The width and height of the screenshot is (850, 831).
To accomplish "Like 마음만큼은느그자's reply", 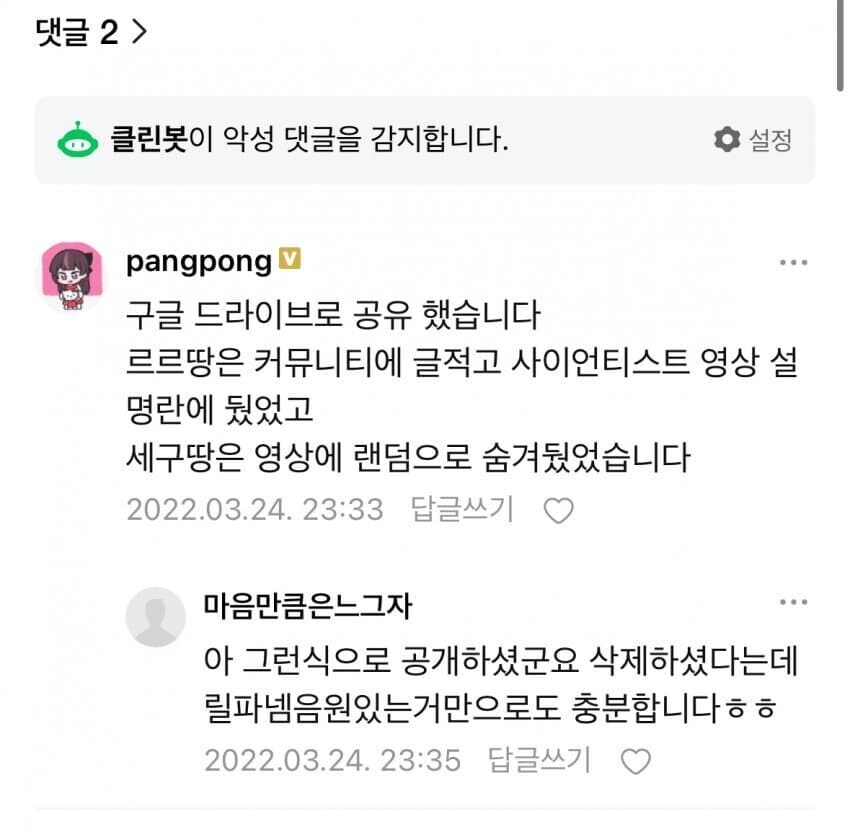I will (636, 762).
